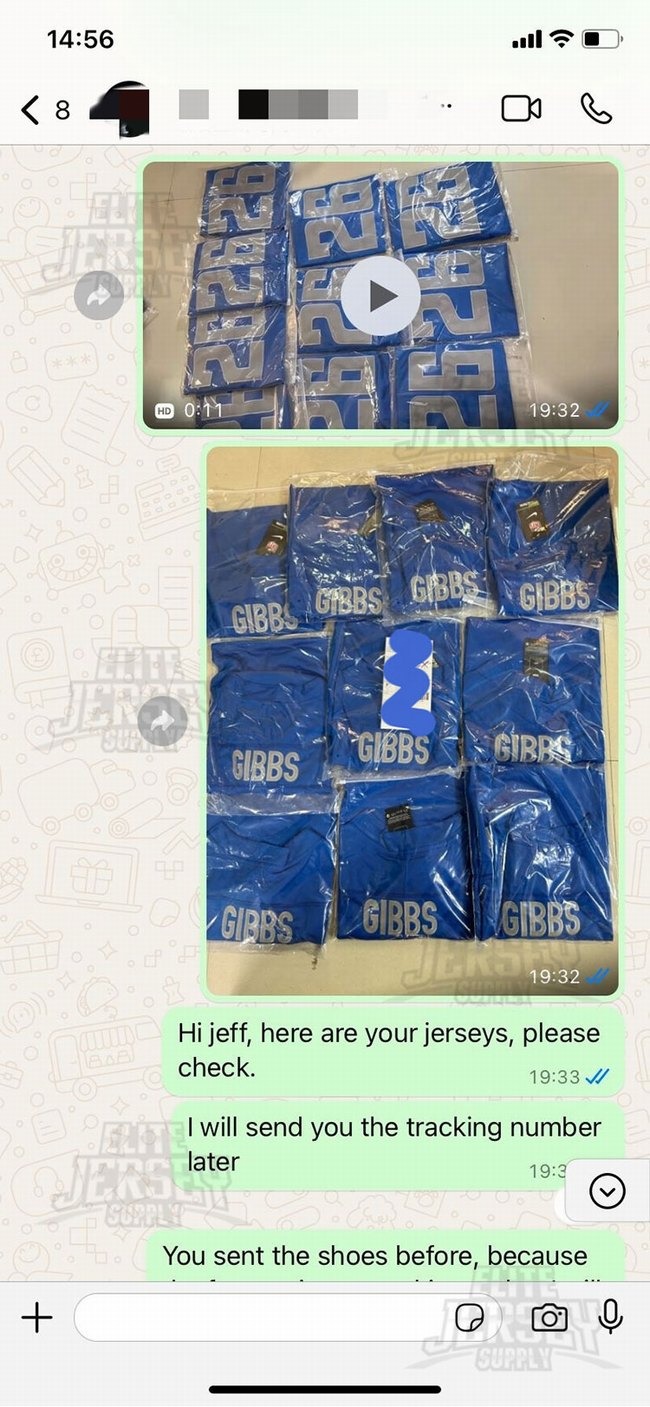The image size is (650, 1407).
Task: Forward the GIBBS jerseys photo
Action: (x=162, y=721)
